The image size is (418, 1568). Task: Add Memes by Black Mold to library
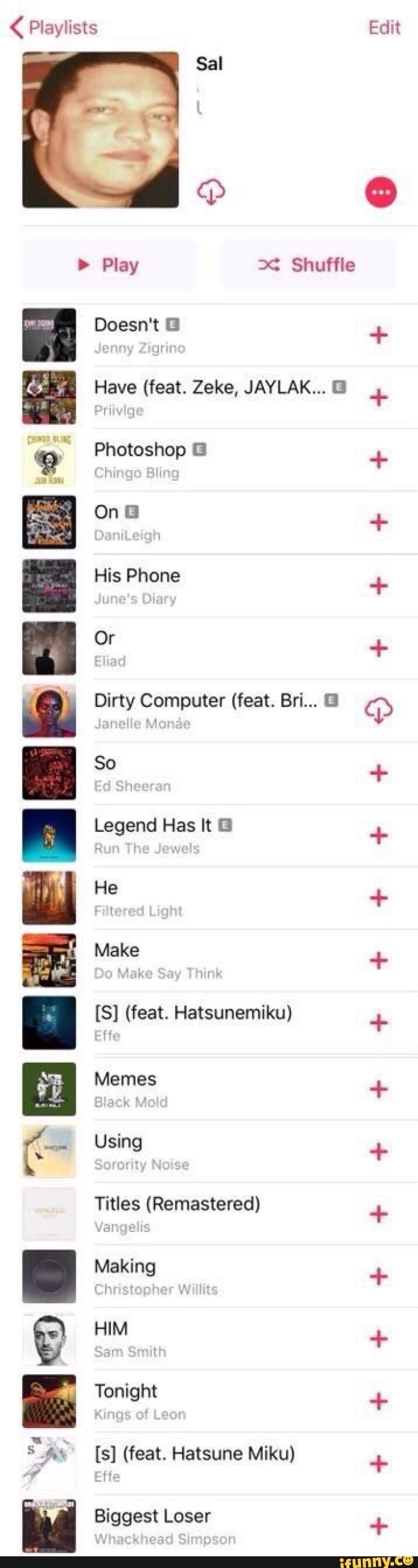(378, 1089)
